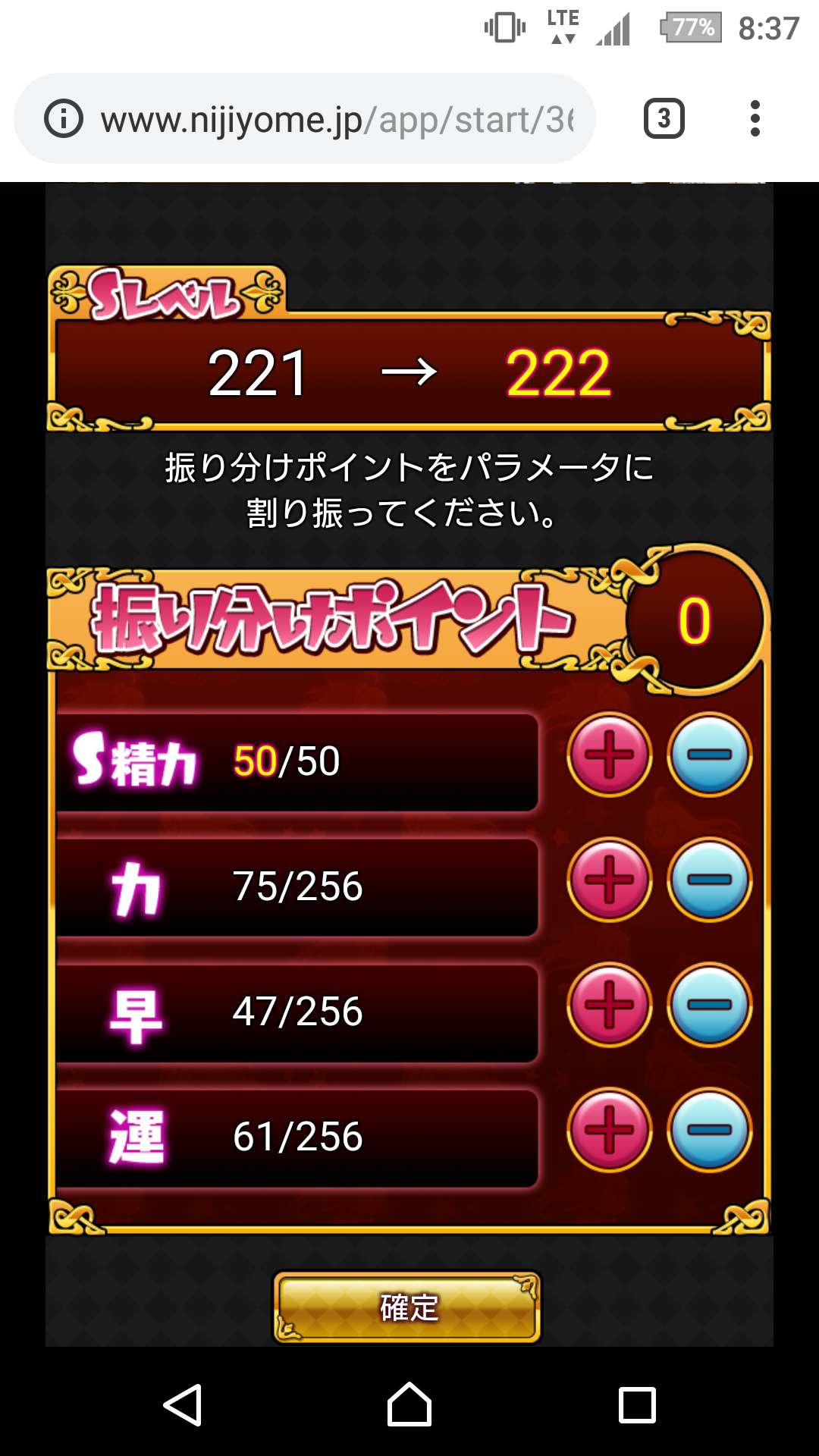This screenshot has width=819, height=1456.
Task: Confirm allocation with the 確定 button
Action: click(x=408, y=1307)
